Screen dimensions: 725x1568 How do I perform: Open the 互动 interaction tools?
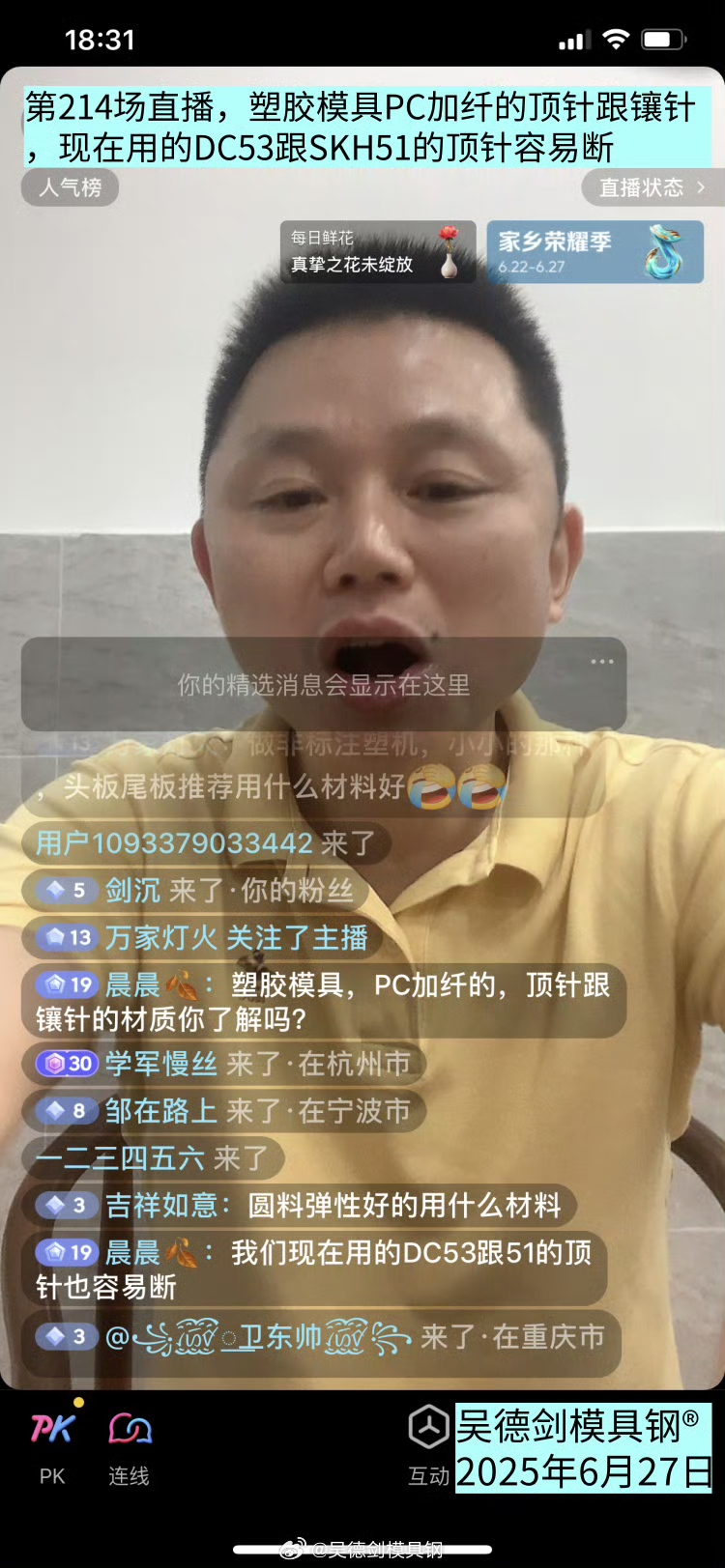pyautogui.click(x=428, y=1444)
